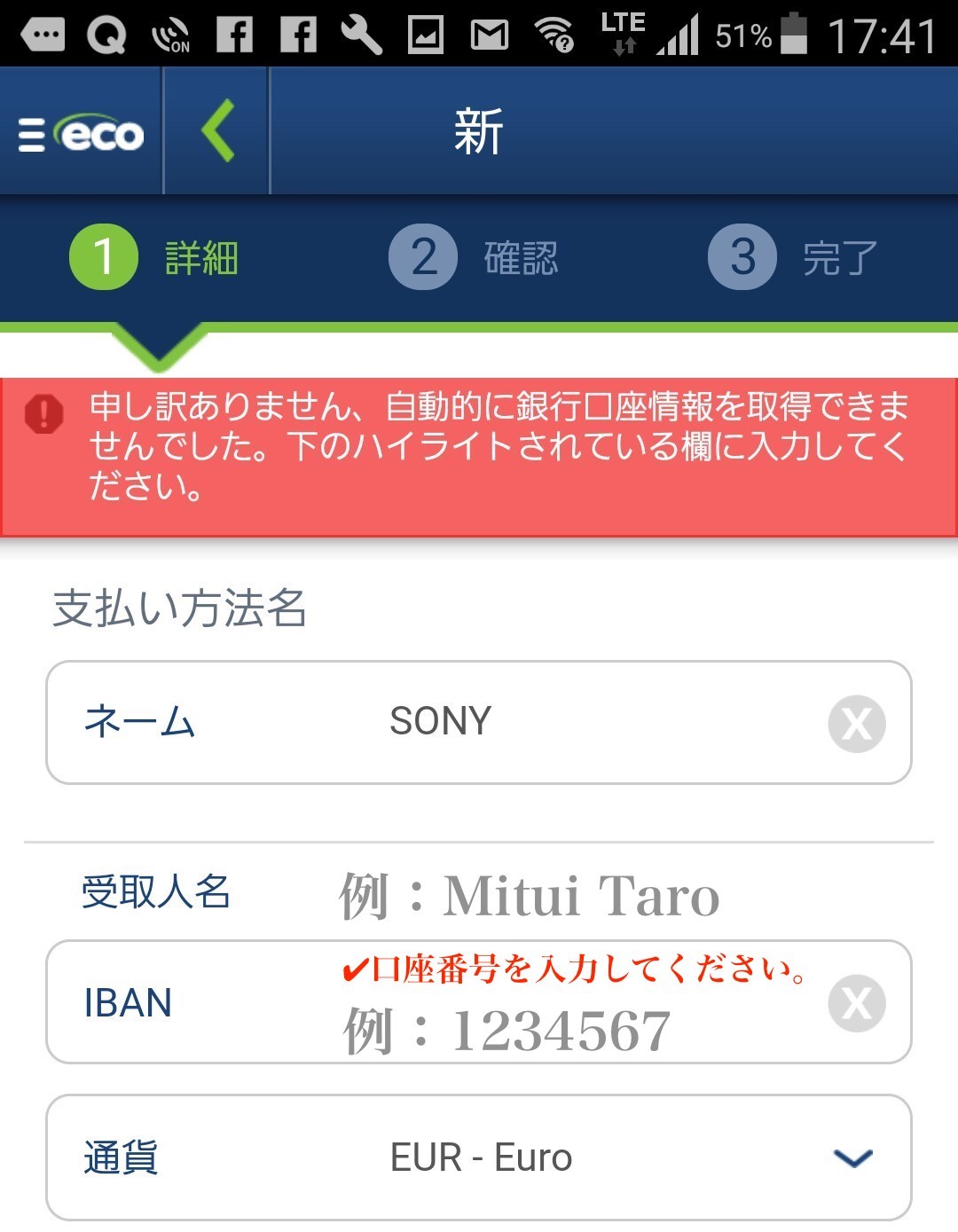
Task: Go back with the green chevron
Action: [217, 131]
